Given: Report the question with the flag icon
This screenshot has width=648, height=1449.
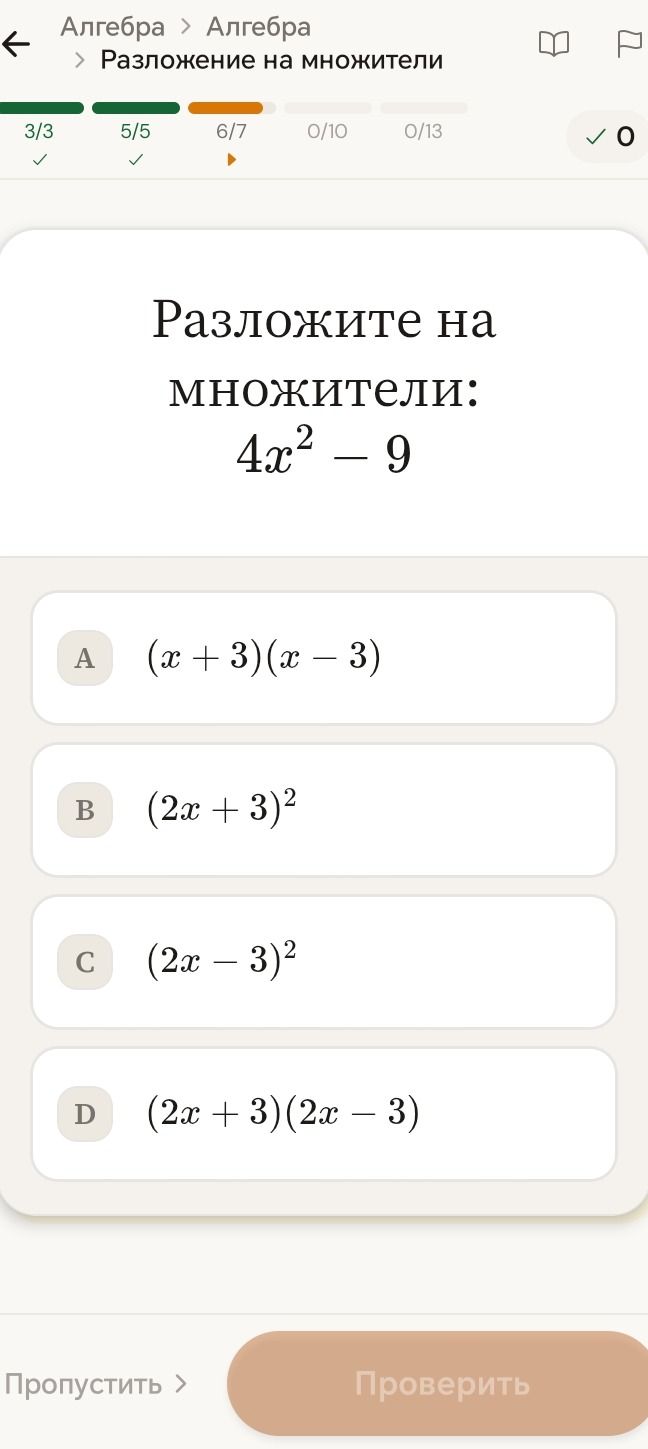Looking at the screenshot, I should (630, 44).
